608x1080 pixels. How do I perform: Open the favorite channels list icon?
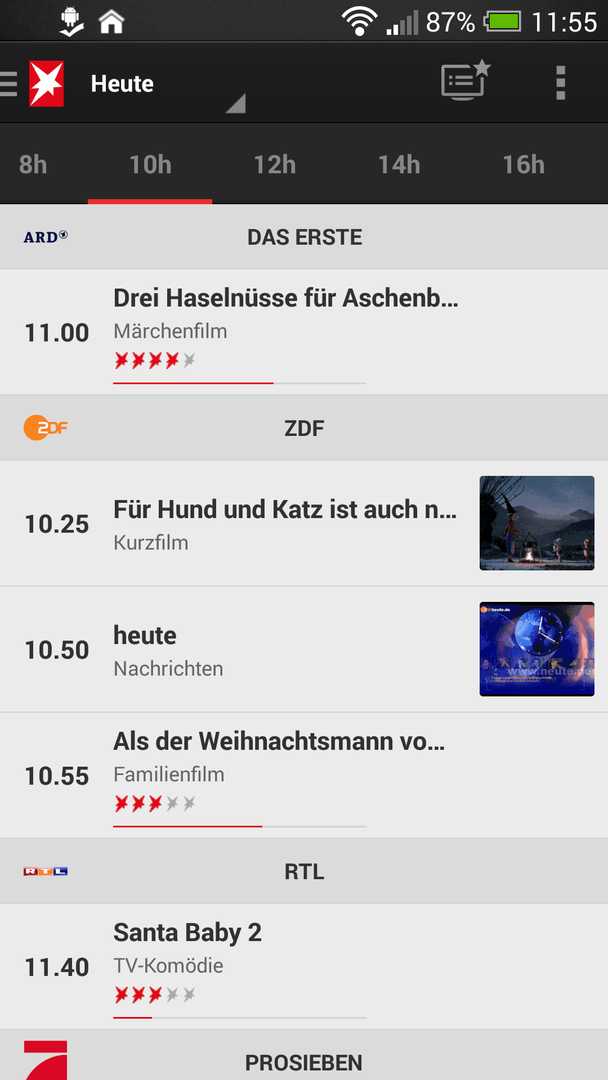465,80
